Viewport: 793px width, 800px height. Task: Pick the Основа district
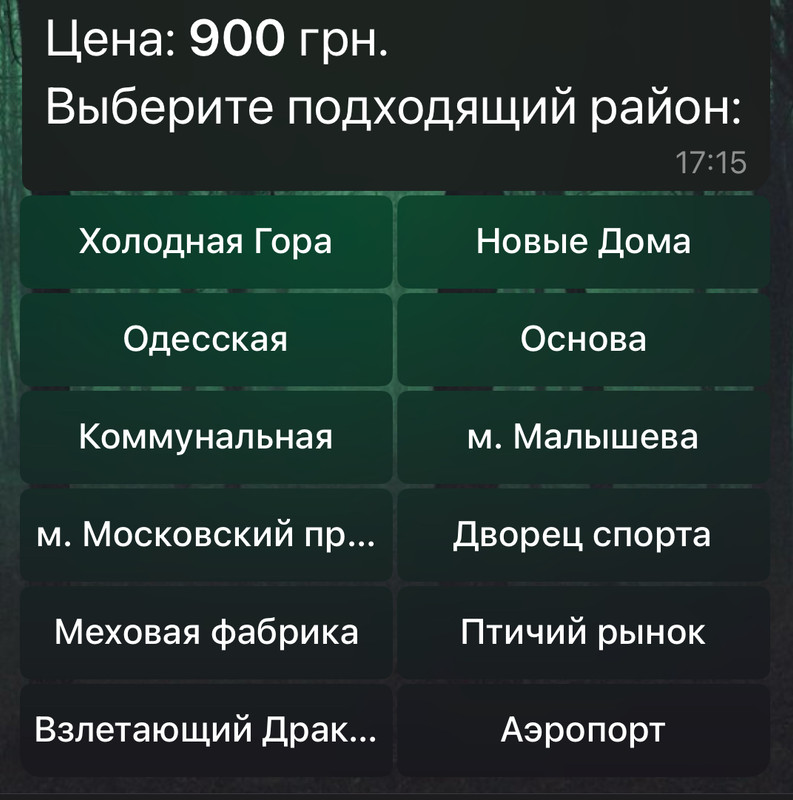click(583, 340)
